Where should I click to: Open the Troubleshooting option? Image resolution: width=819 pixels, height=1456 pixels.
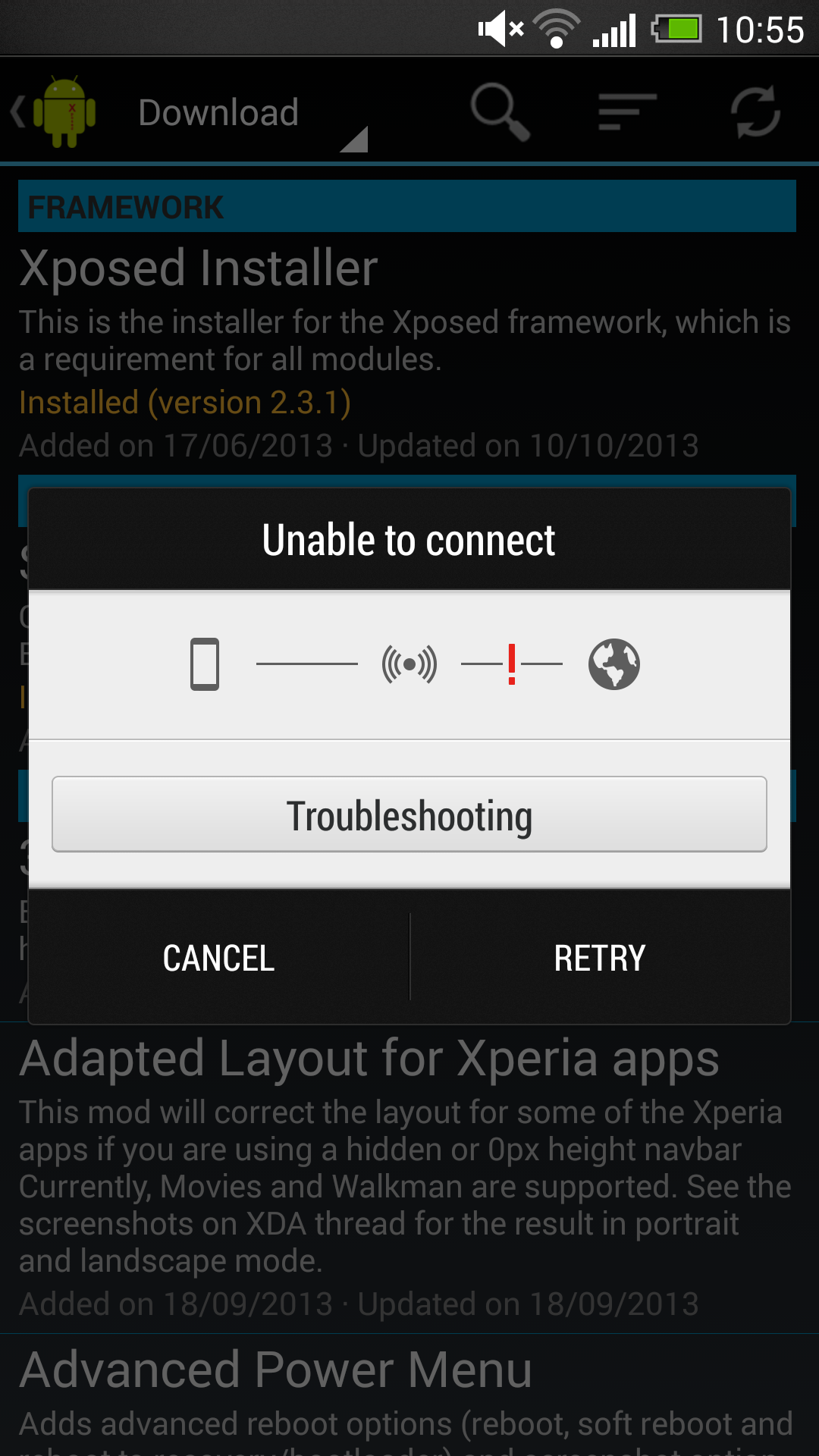(x=409, y=814)
